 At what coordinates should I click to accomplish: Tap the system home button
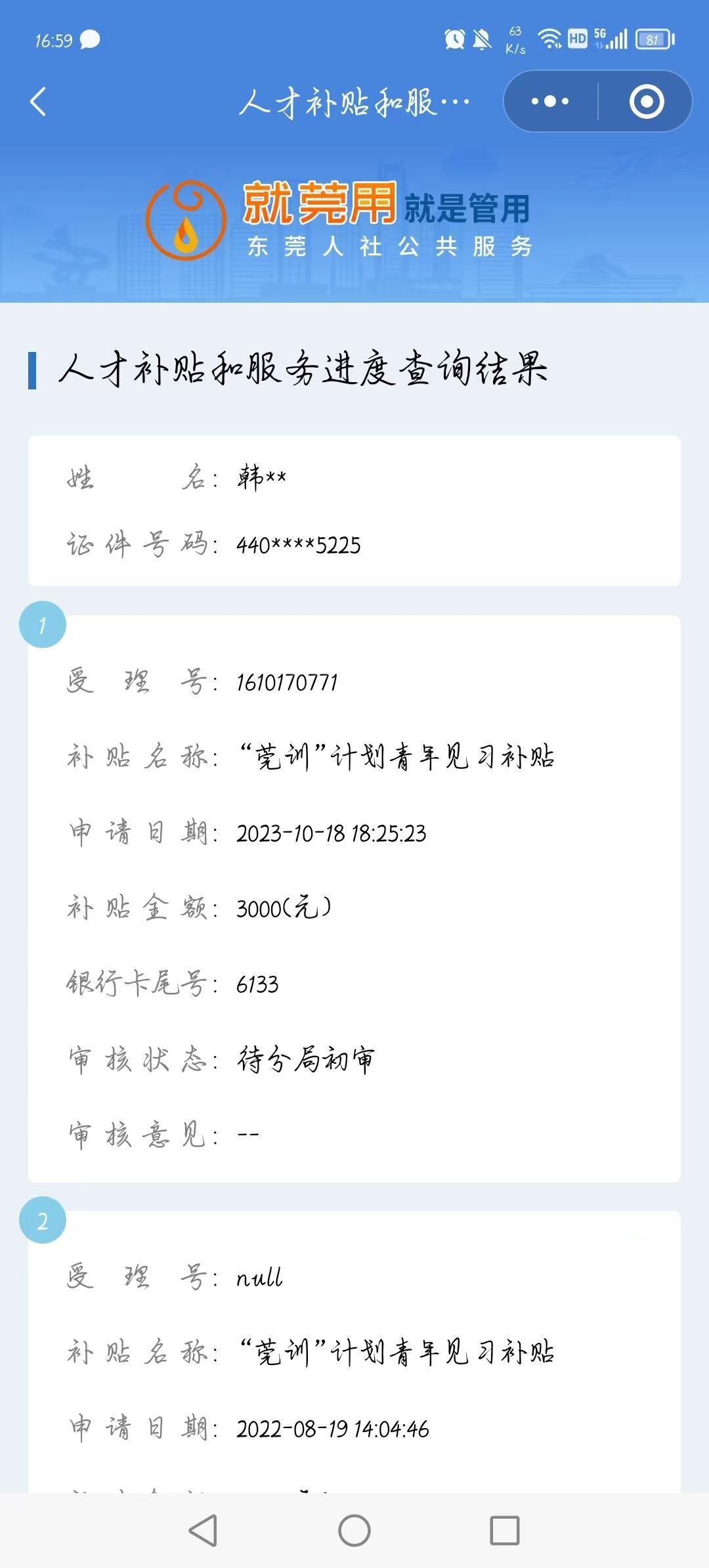[354, 1531]
